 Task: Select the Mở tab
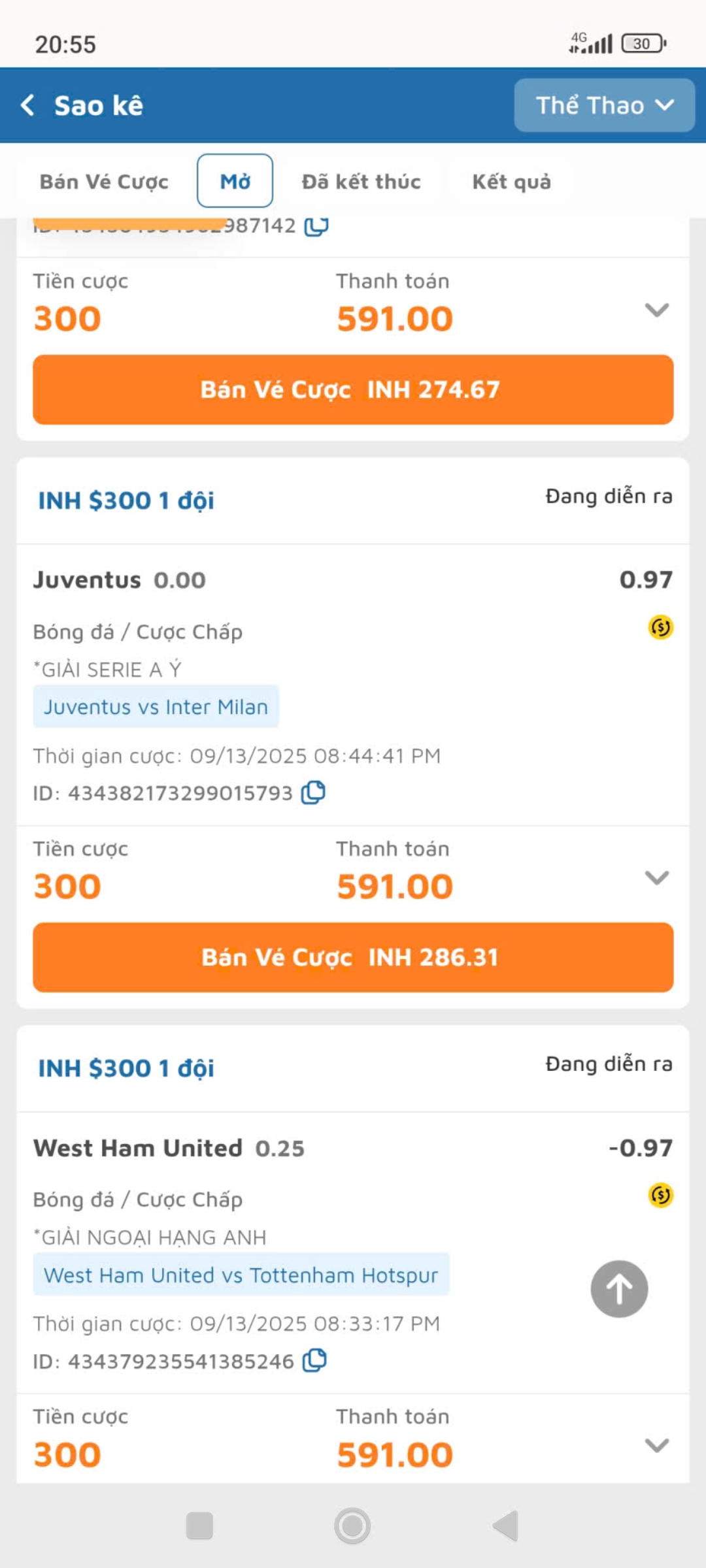(235, 181)
